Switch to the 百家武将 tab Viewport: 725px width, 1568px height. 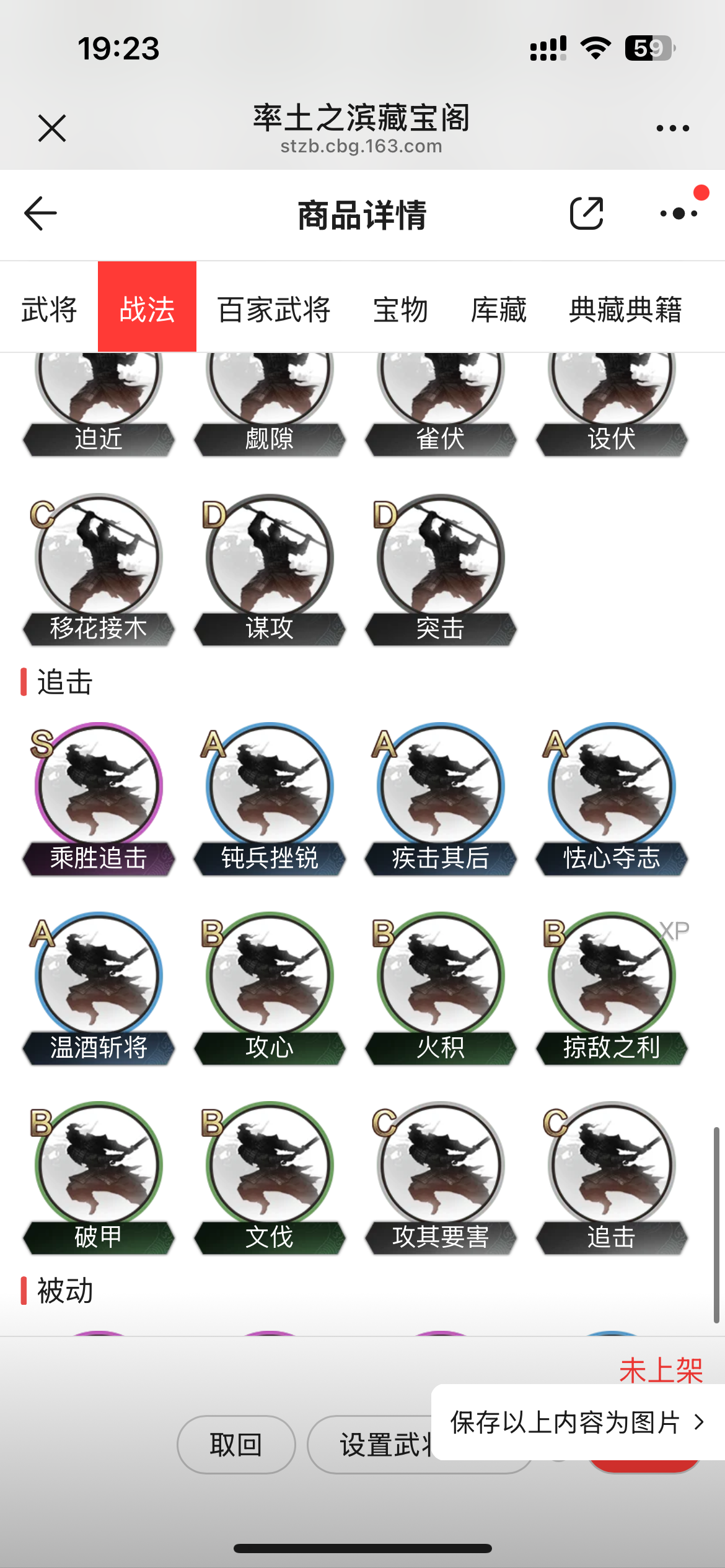(x=274, y=308)
